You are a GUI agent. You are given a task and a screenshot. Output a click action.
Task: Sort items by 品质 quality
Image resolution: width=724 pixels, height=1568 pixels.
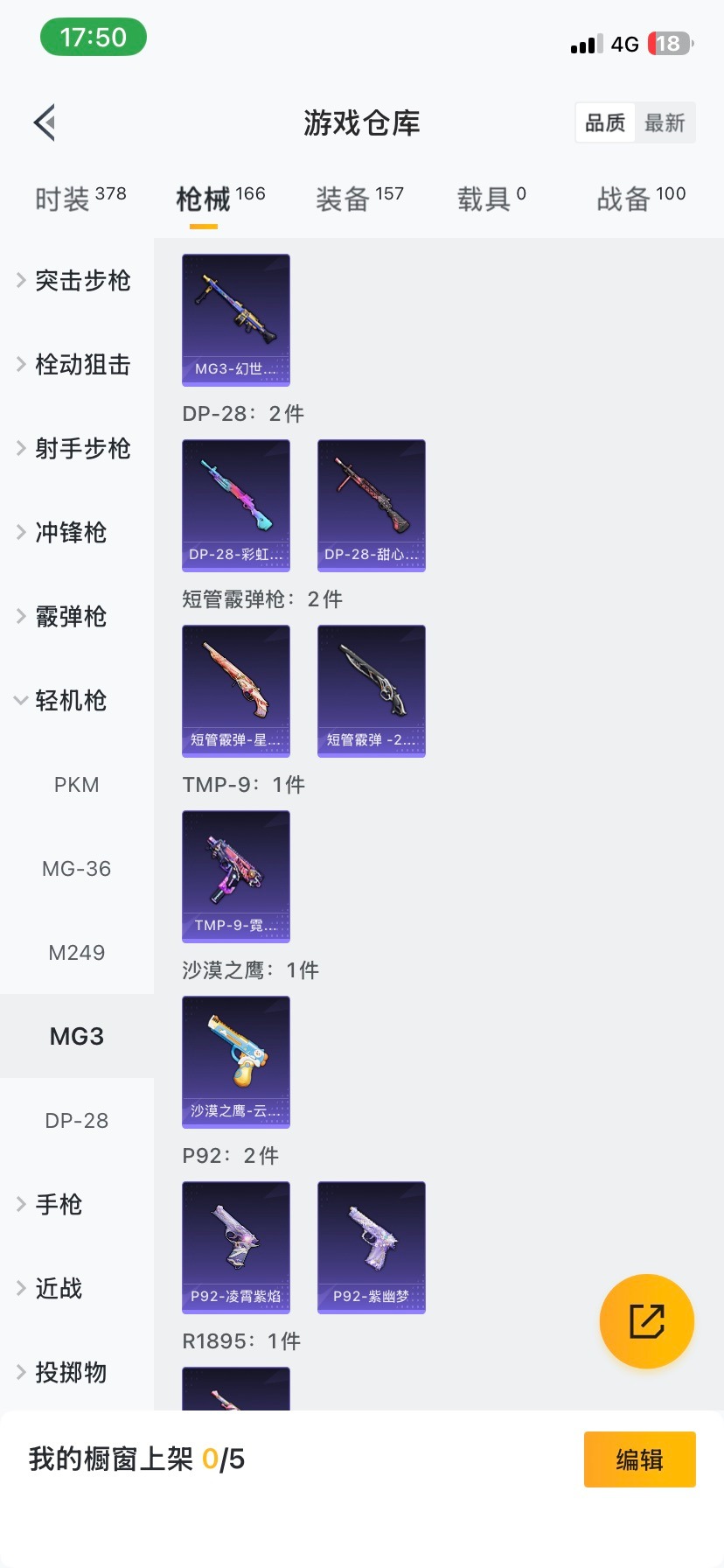point(604,122)
